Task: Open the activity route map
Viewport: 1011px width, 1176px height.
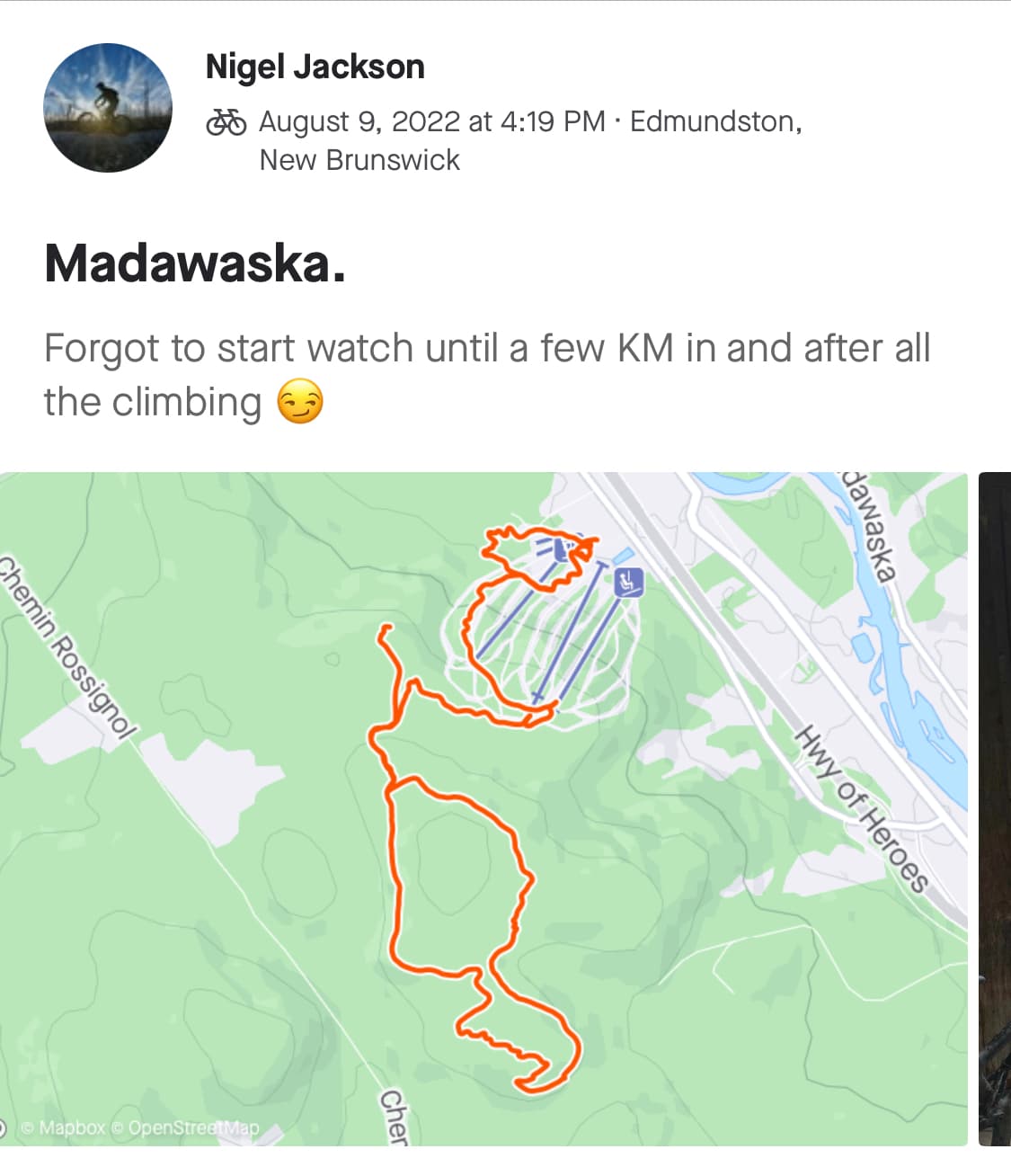Action: click(483, 807)
